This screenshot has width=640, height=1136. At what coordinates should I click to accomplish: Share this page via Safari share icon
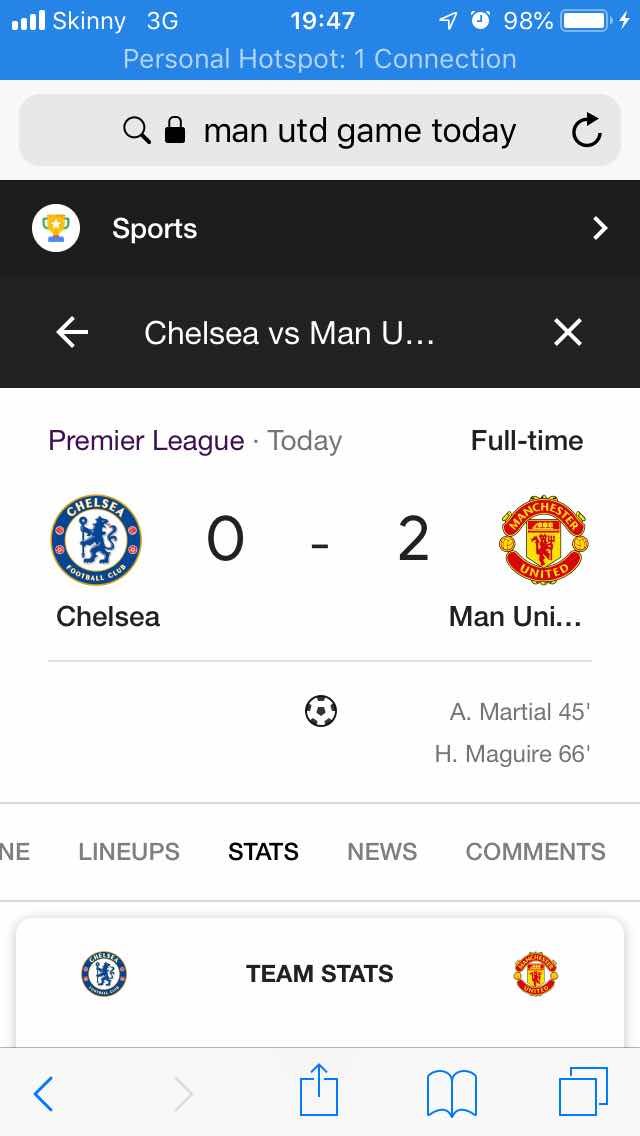click(319, 1092)
